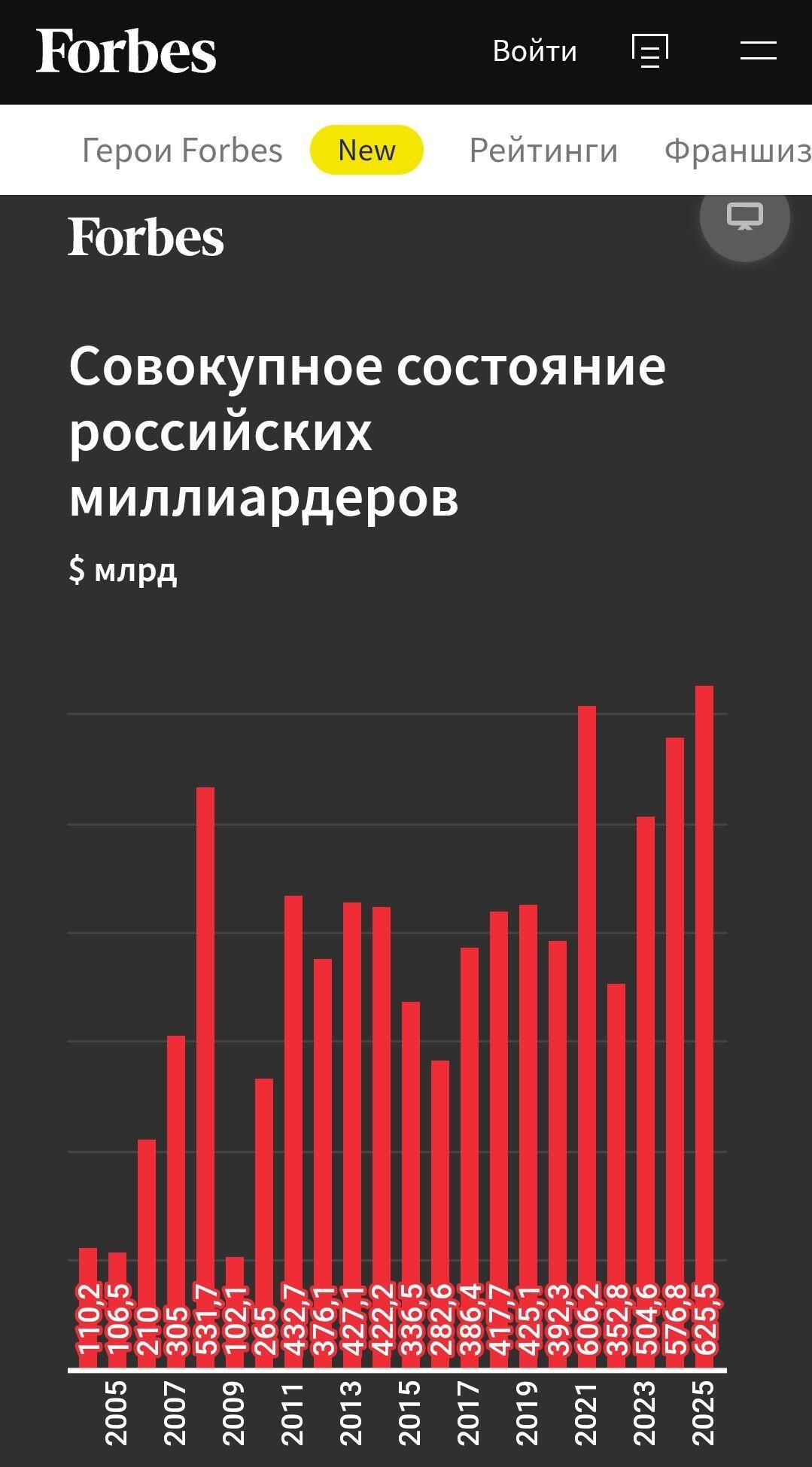Screen dimensions: 812x1467
Task: Select the yellow New chip
Action: coord(366,151)
